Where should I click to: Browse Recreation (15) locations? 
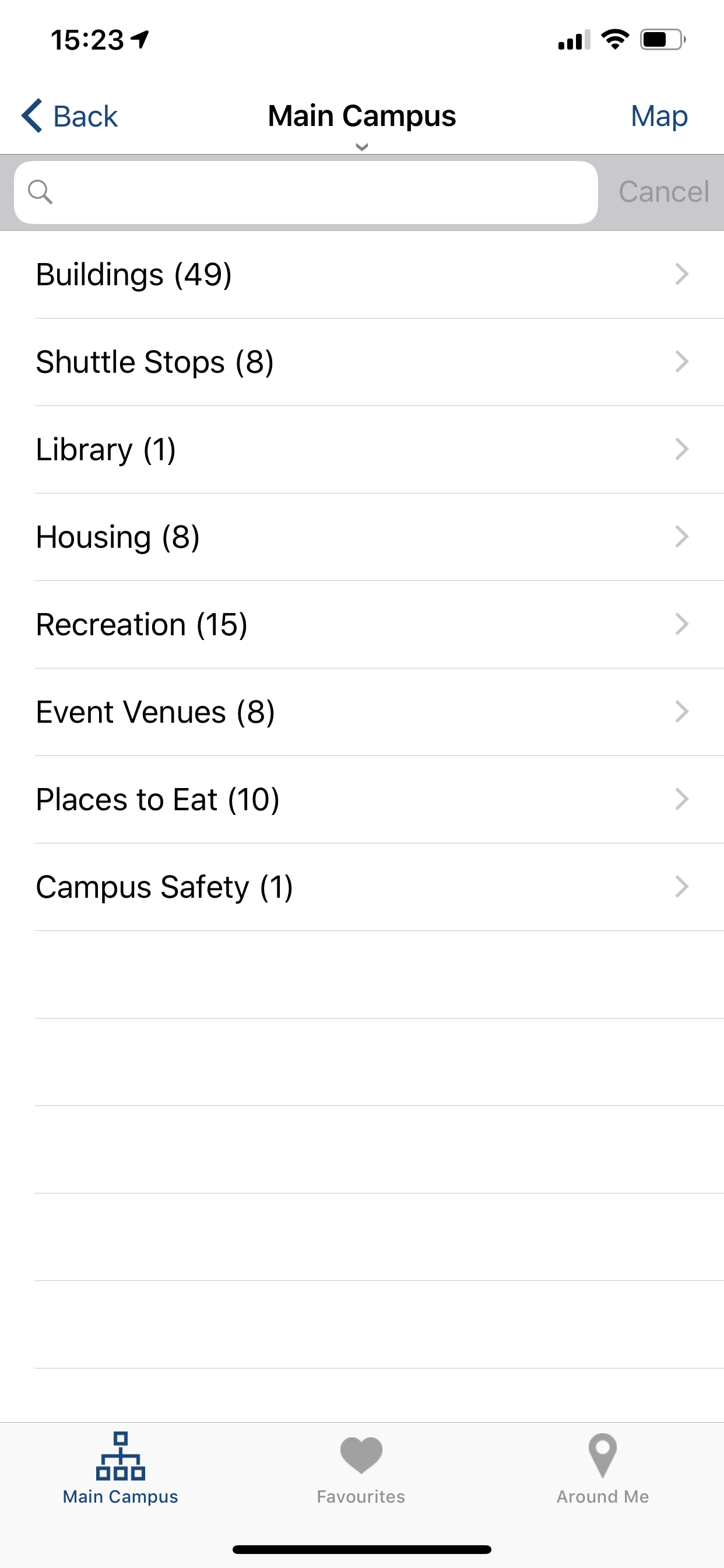tap(362, 625)
